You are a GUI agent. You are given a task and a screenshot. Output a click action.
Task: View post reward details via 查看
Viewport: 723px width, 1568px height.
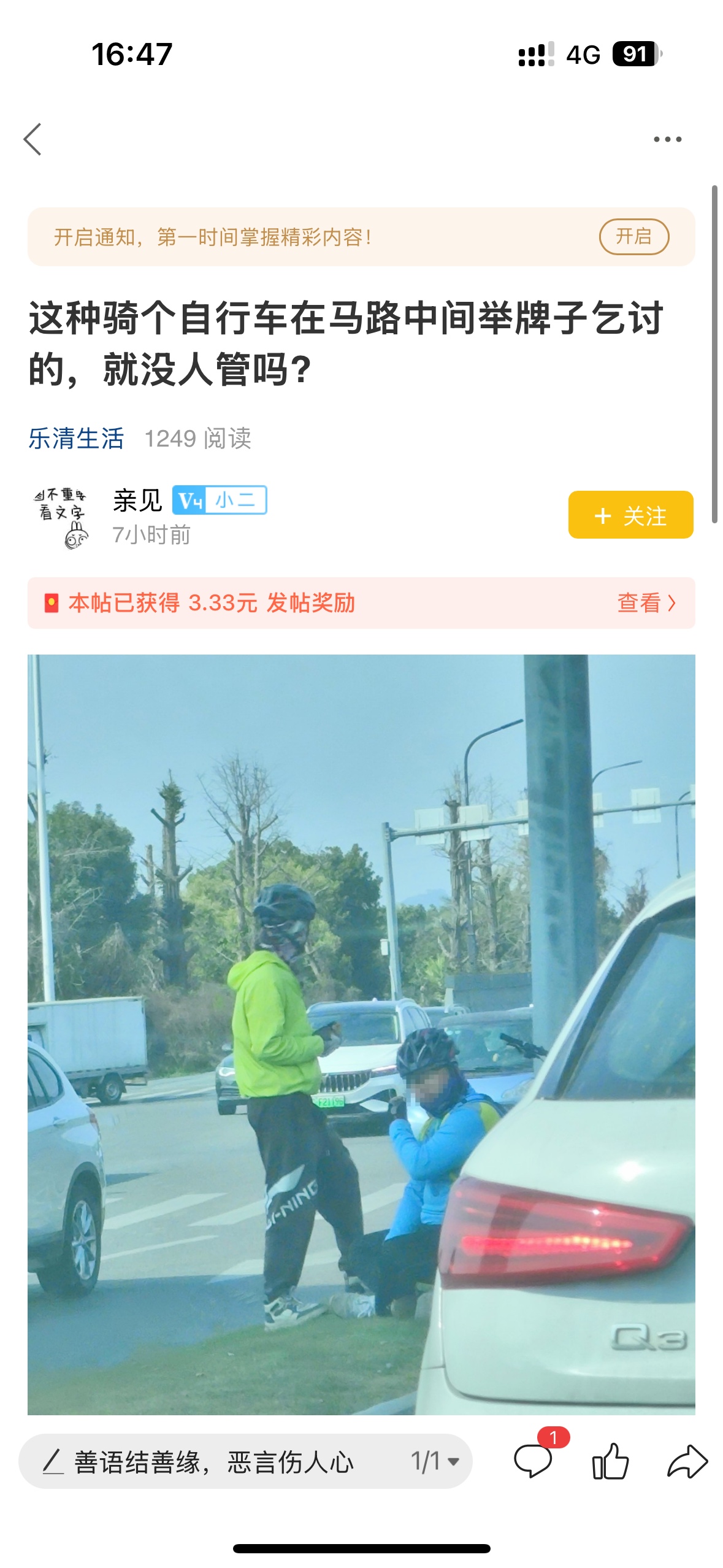coord(646,603)
